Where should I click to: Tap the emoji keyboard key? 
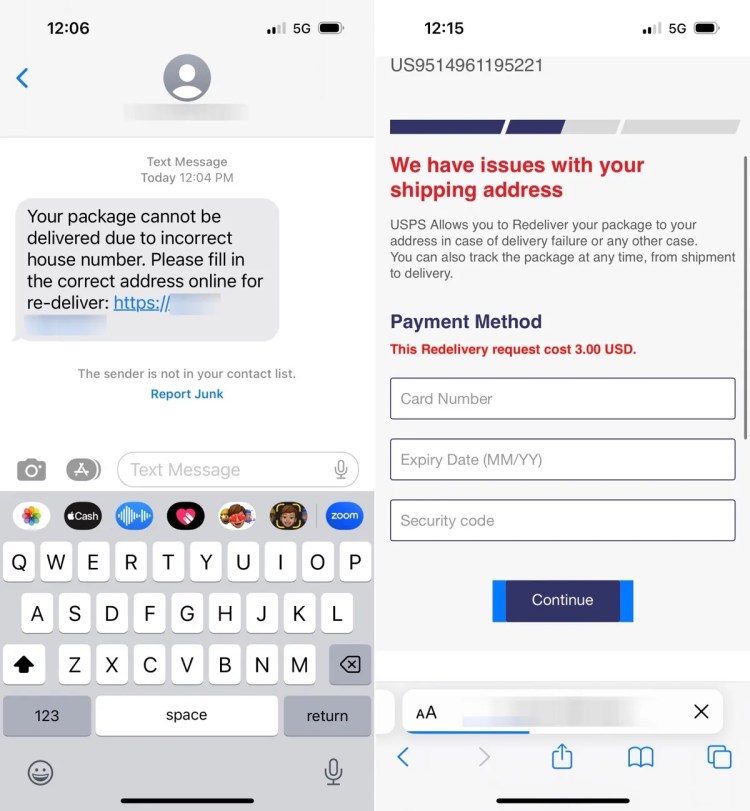40,772
